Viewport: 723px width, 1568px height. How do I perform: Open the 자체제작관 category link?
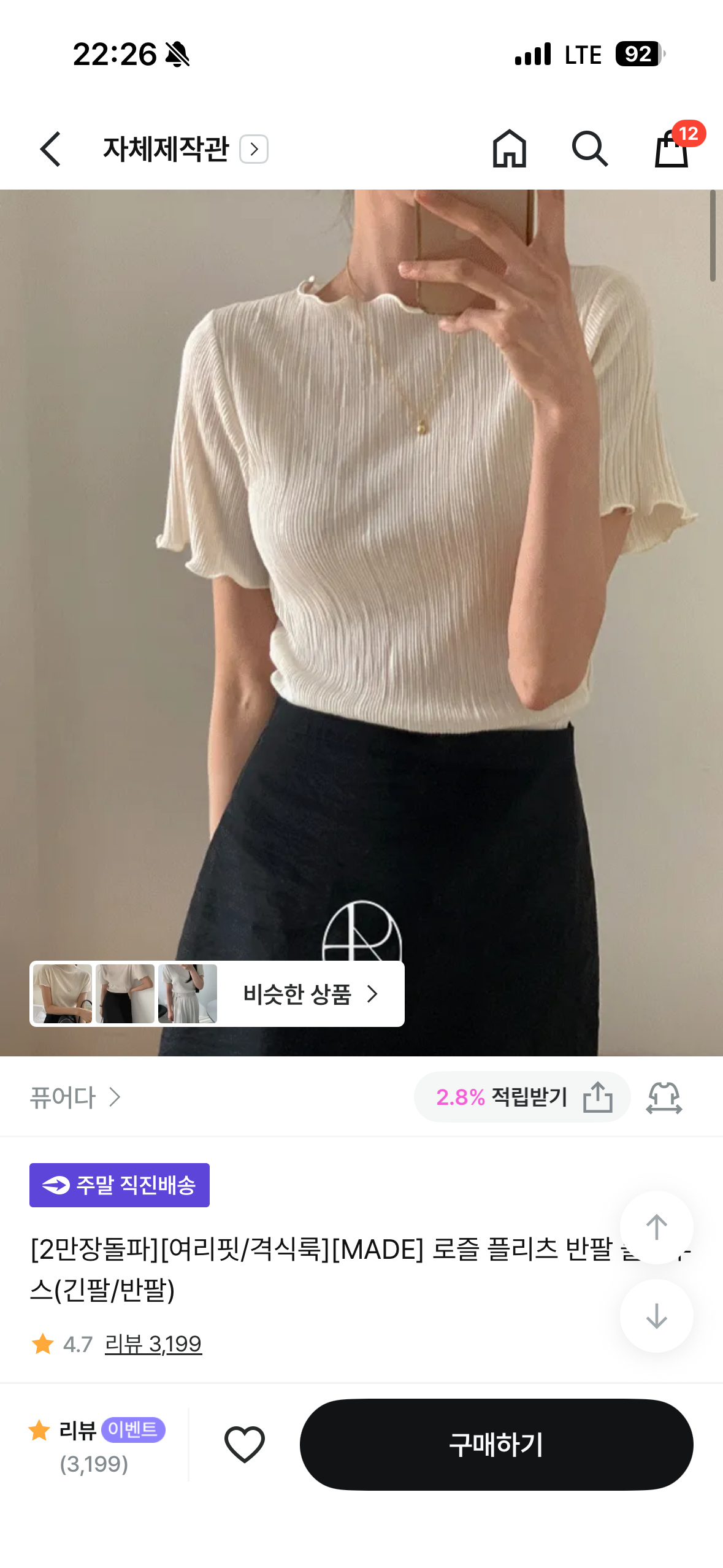click(x=185, y=149)
